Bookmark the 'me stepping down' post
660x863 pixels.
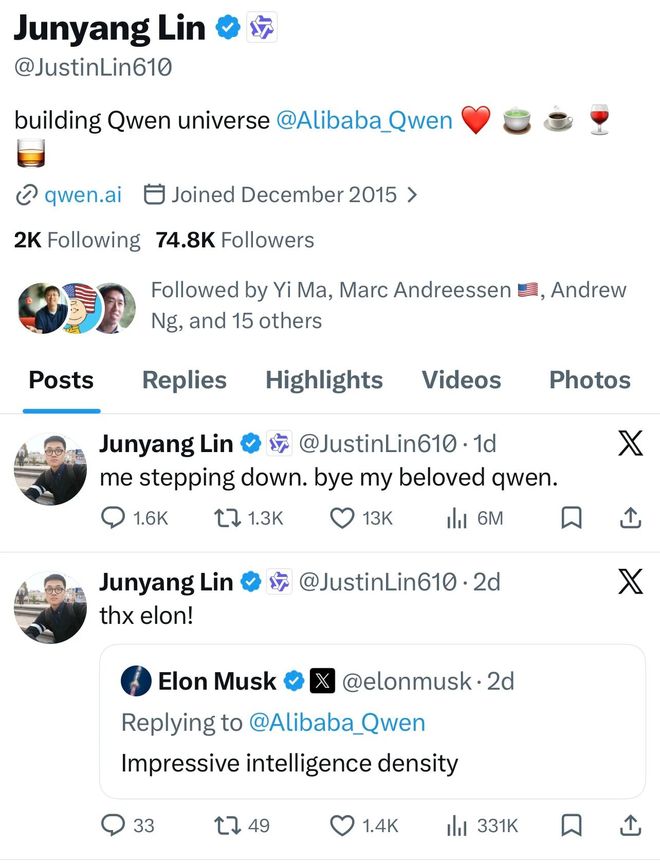pos(571,517)
